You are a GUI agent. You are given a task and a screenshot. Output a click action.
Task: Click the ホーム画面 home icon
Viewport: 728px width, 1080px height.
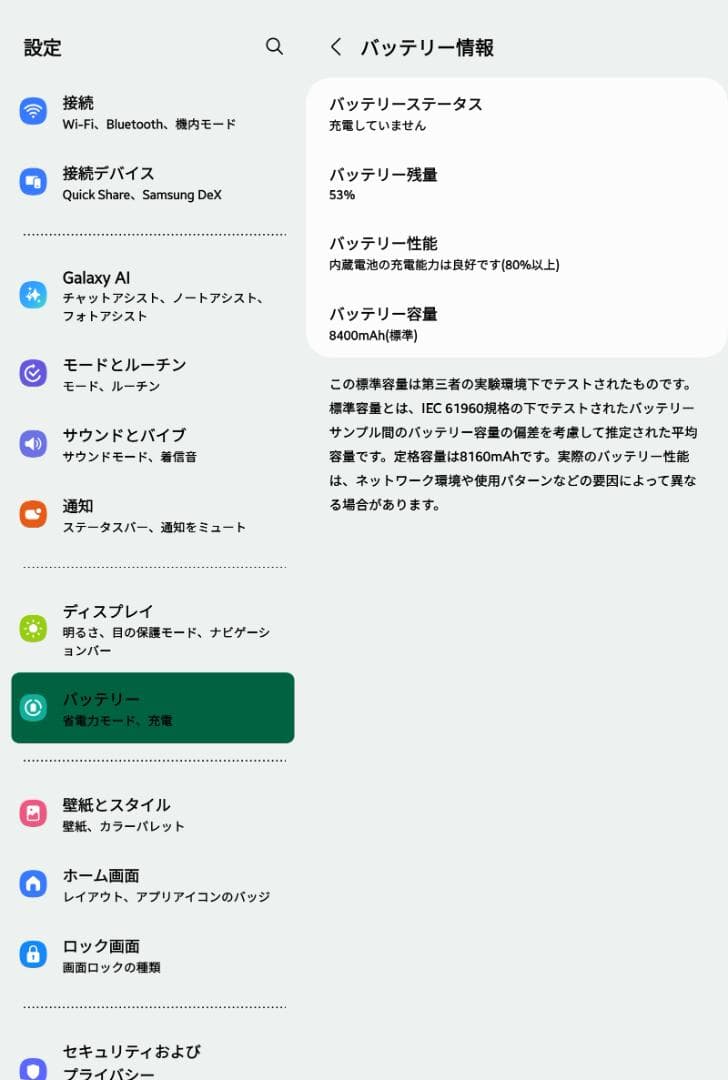pos(33,885)
